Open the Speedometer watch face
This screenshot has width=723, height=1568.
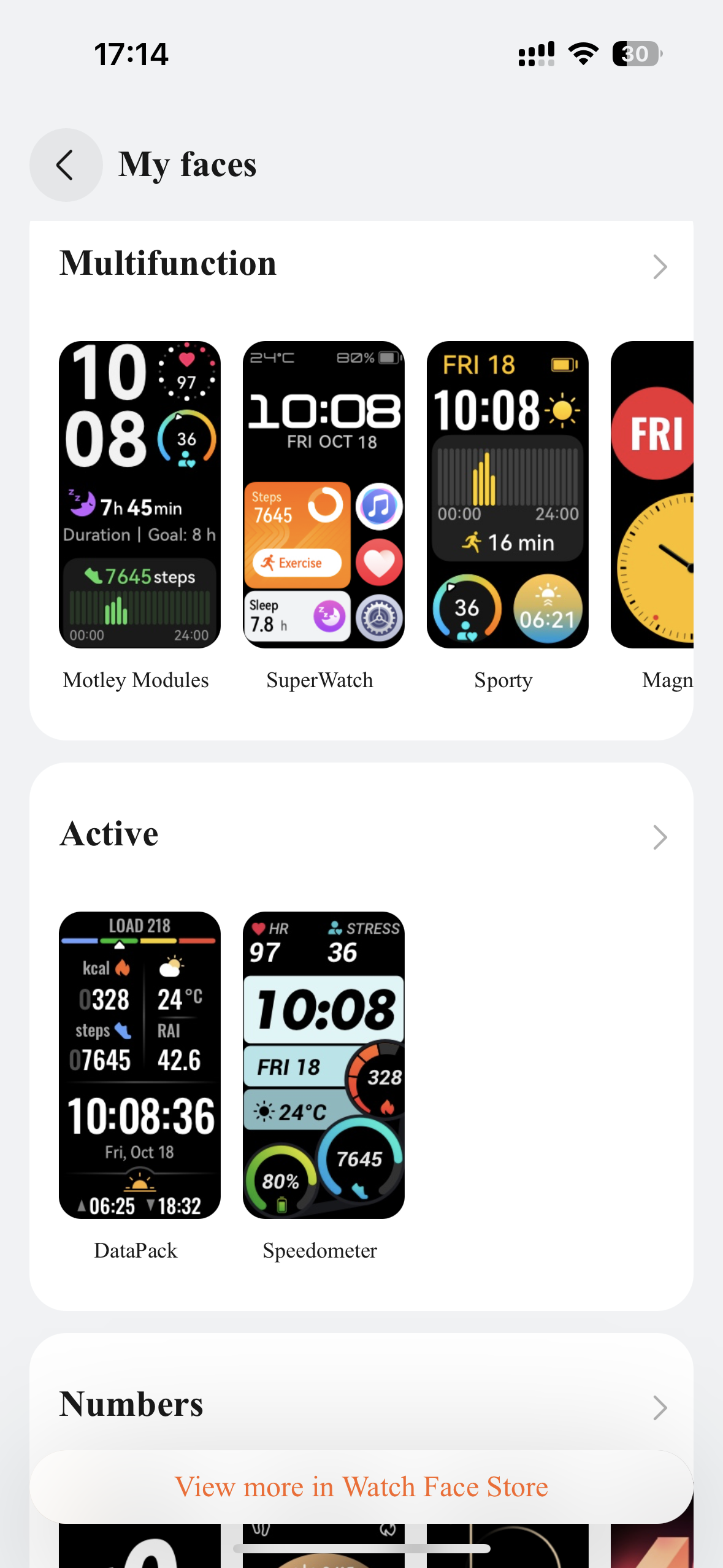tap(323, 1065)
